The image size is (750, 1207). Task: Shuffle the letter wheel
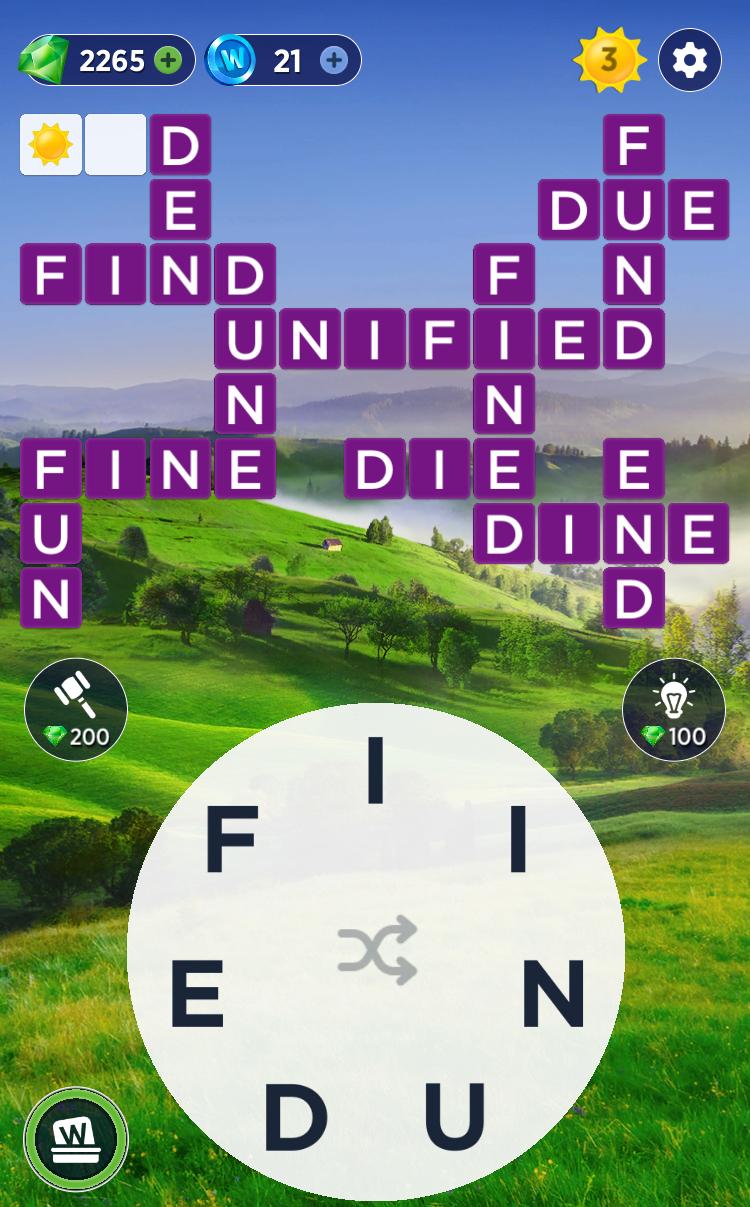point(376,949)
